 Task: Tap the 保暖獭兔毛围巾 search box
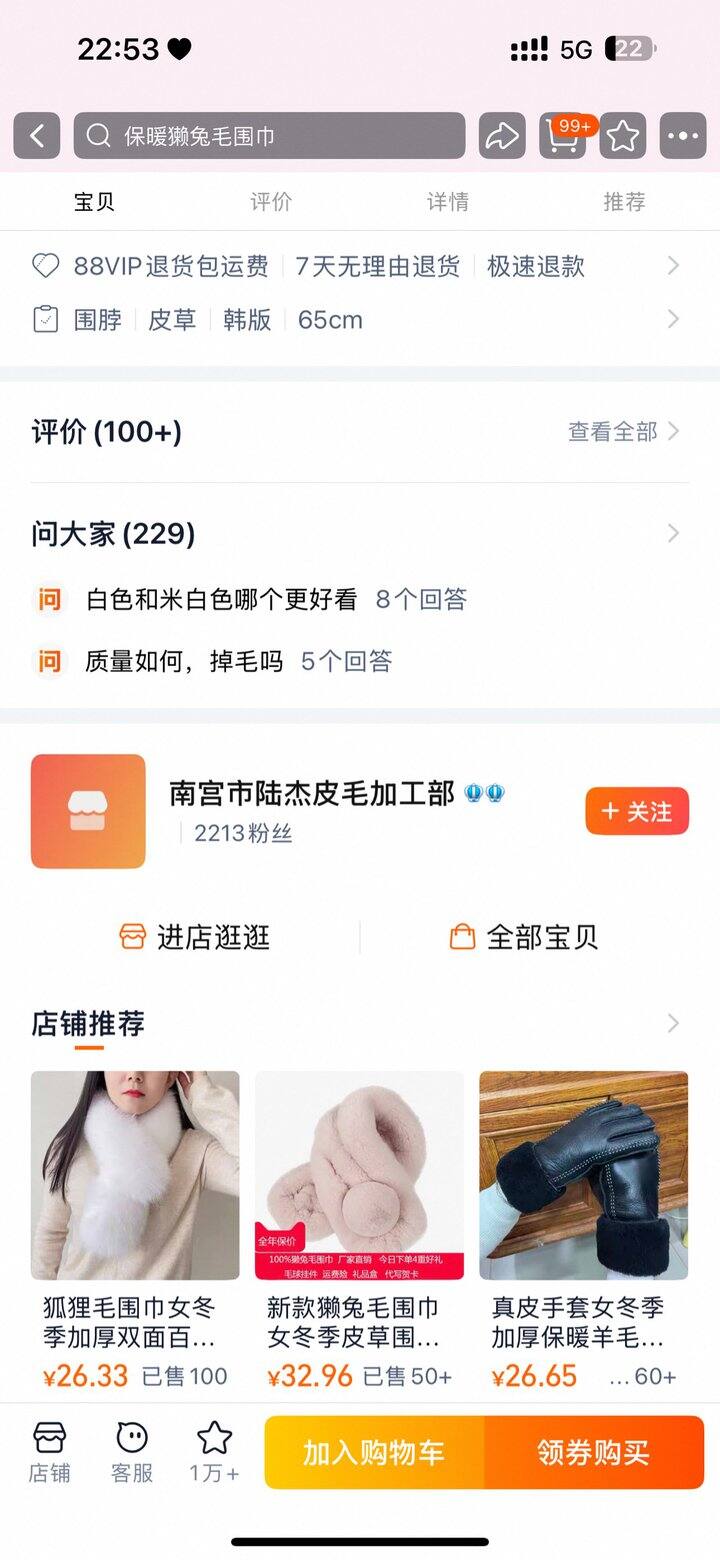click(269, 136)
